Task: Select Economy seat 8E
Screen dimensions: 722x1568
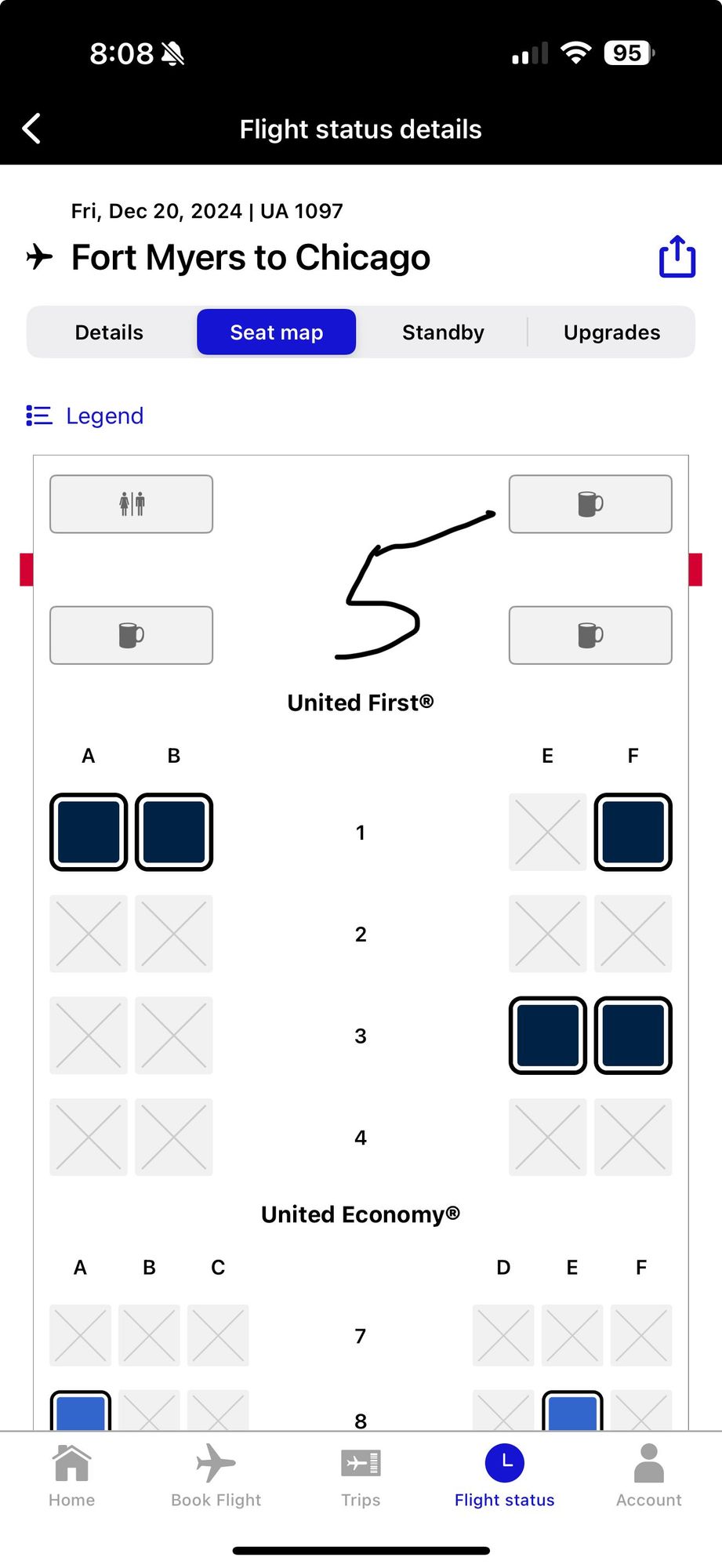Action: 572,1413
